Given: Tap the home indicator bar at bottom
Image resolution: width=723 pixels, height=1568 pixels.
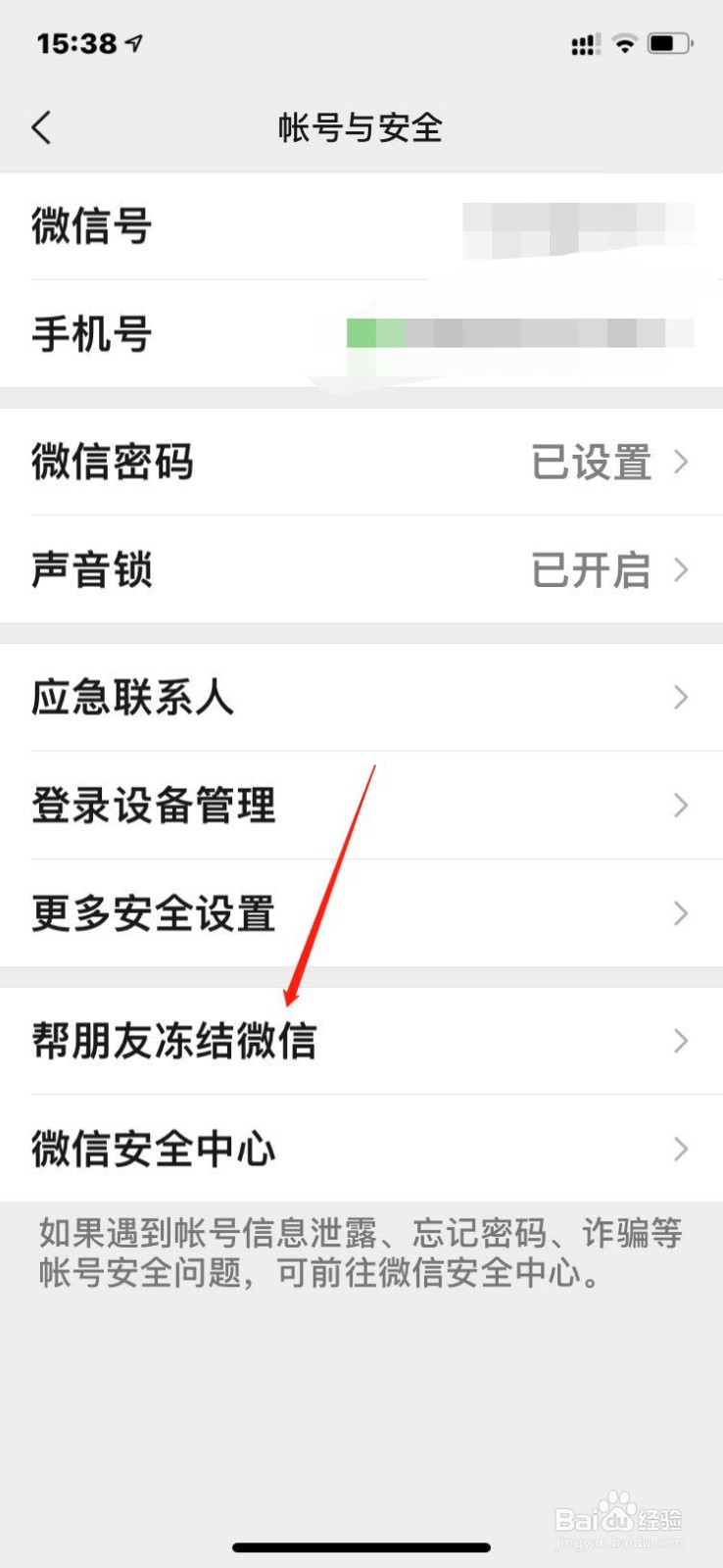Looking at the screenshot, I should pos(361,1548).
